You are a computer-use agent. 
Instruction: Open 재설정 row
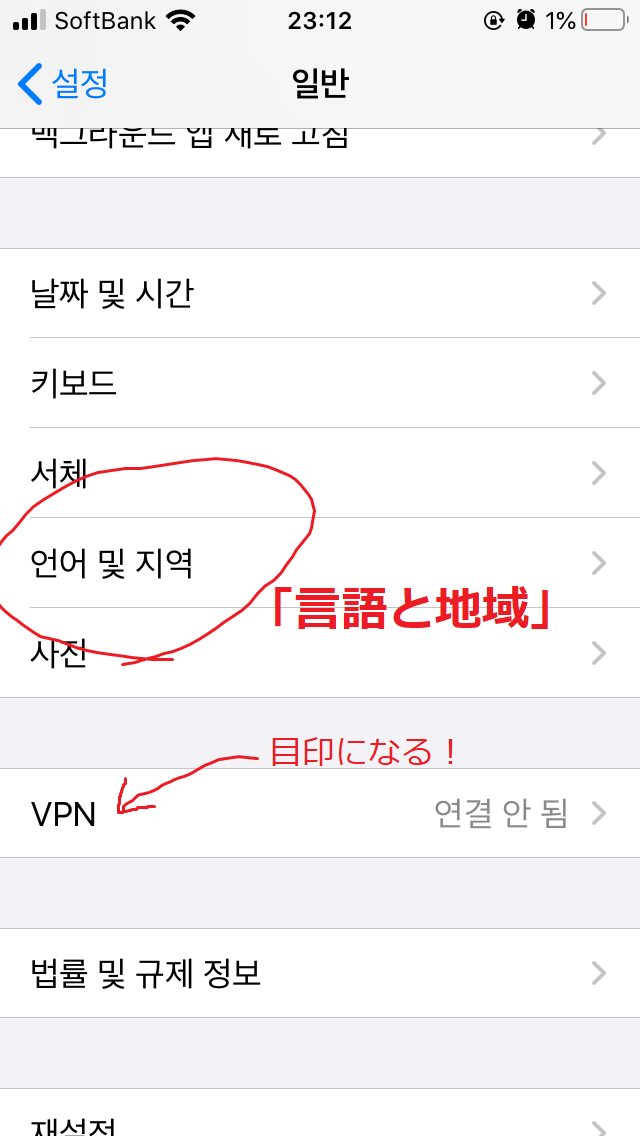tap(320, 1118)
